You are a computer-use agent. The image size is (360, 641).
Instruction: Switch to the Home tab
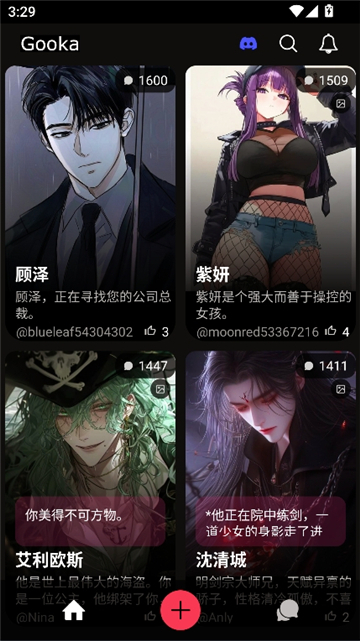point(74,611)
